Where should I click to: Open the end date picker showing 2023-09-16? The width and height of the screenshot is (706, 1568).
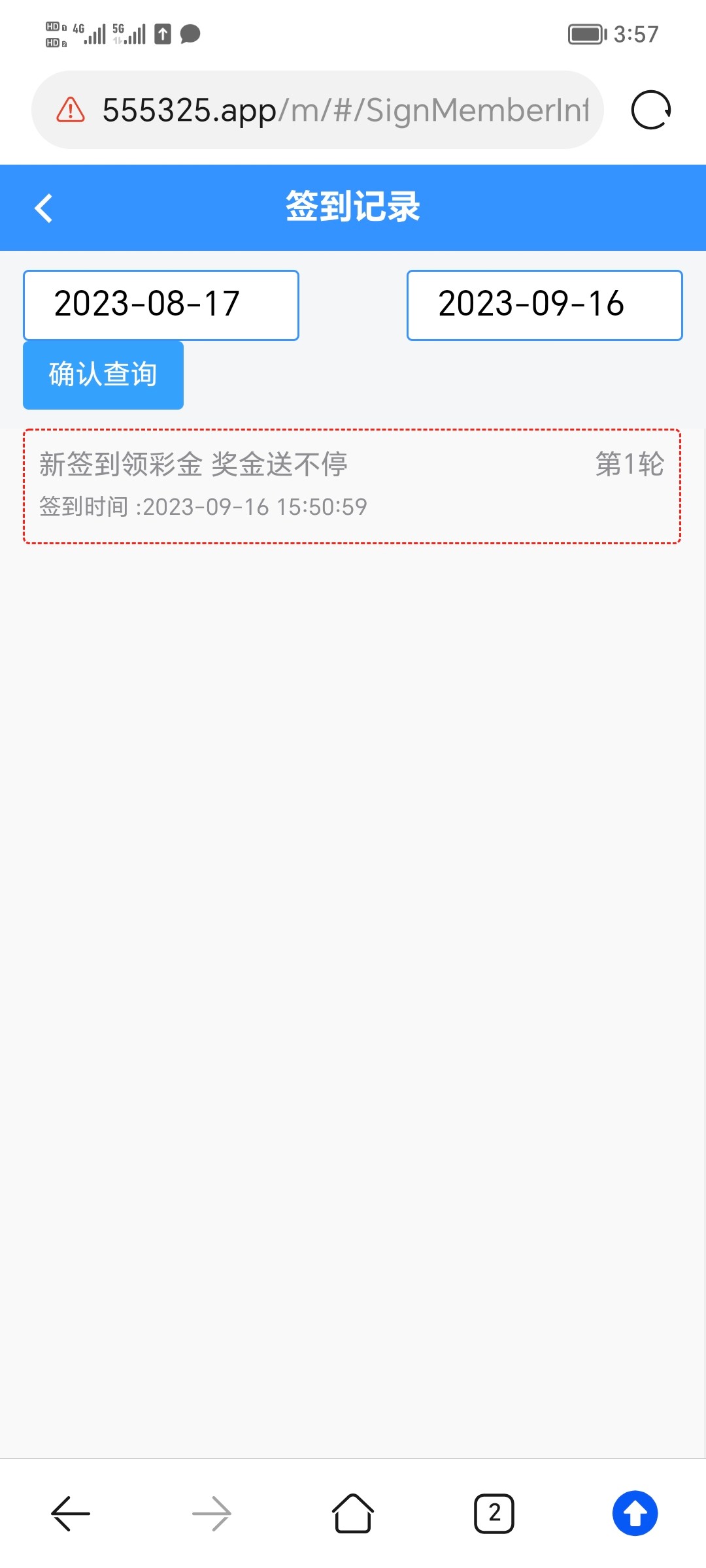(x=545, y=305)
